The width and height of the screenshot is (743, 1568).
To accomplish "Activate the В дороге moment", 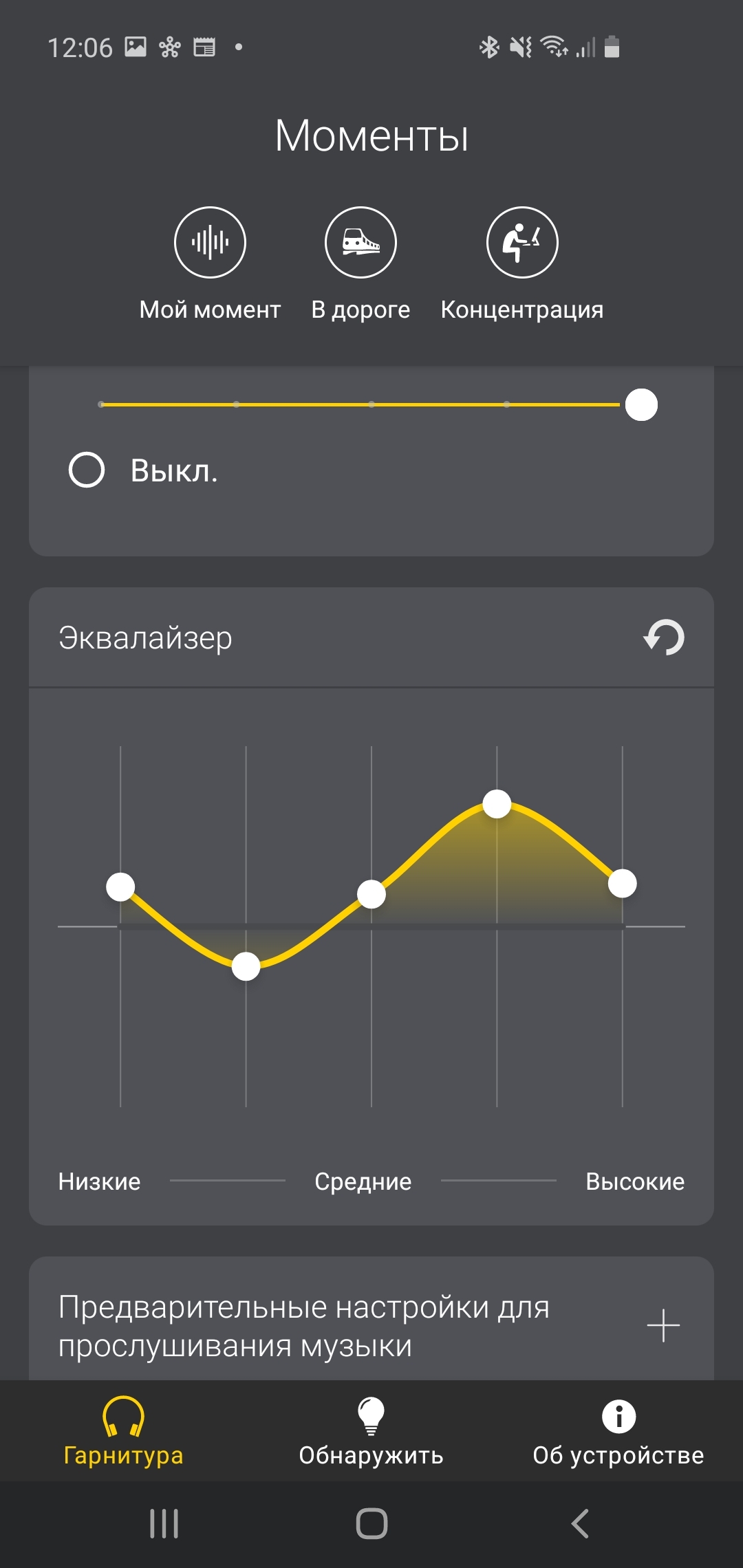I will (360, 243).
